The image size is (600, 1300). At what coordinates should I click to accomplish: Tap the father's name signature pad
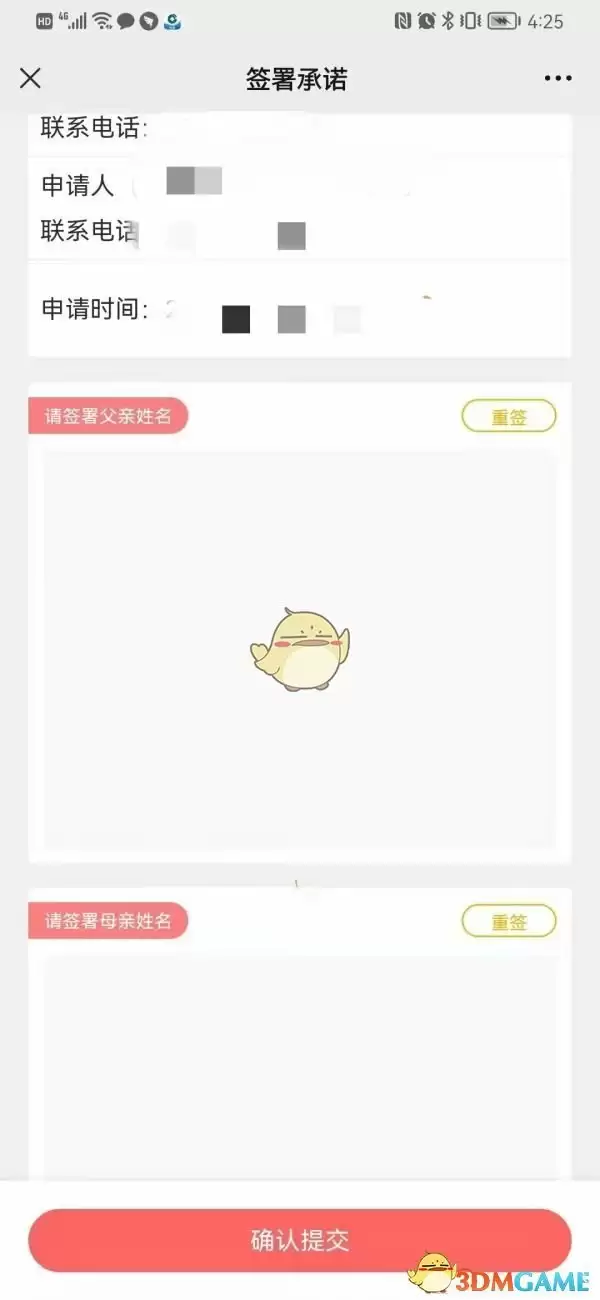coord(300,650)
